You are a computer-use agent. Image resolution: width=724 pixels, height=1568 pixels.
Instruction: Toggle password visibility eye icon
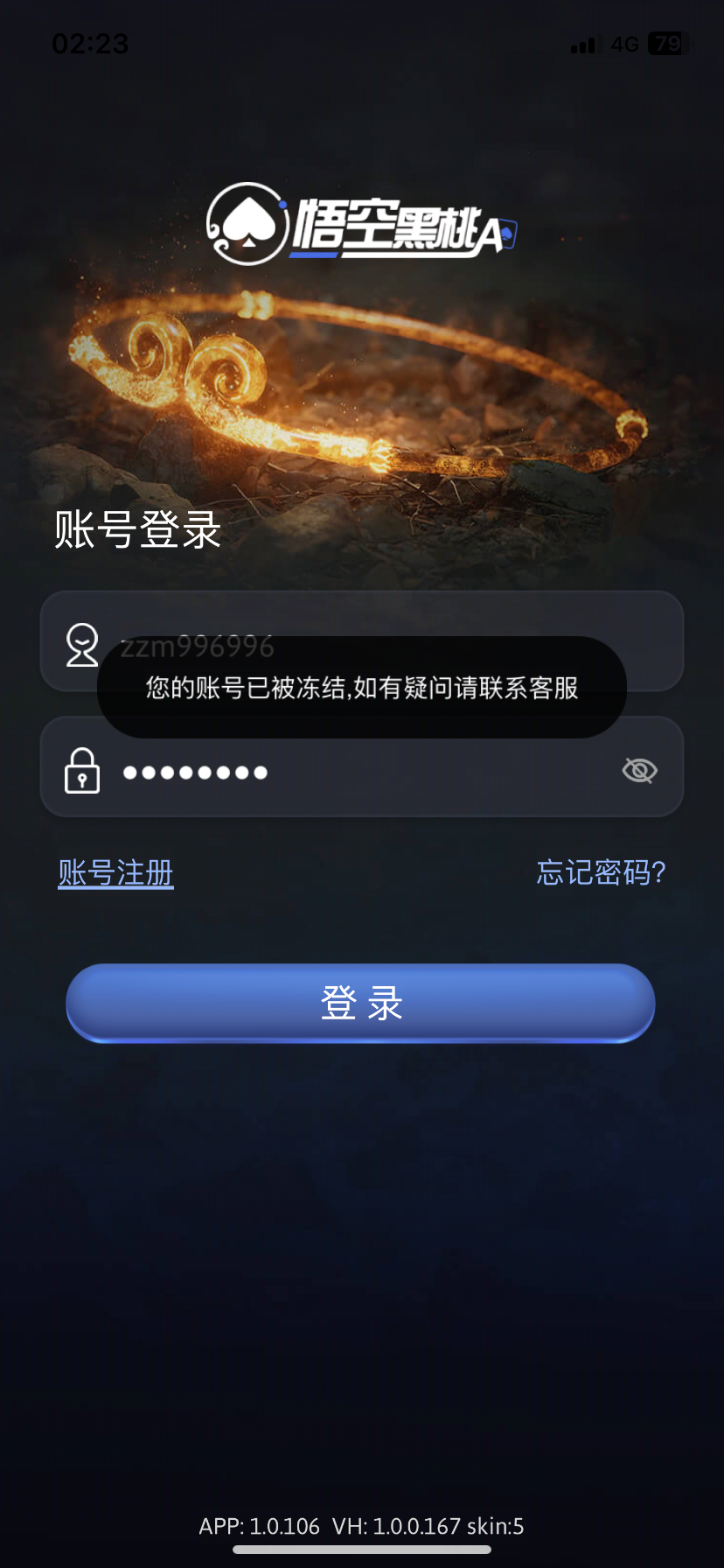[x=639, y=771]
